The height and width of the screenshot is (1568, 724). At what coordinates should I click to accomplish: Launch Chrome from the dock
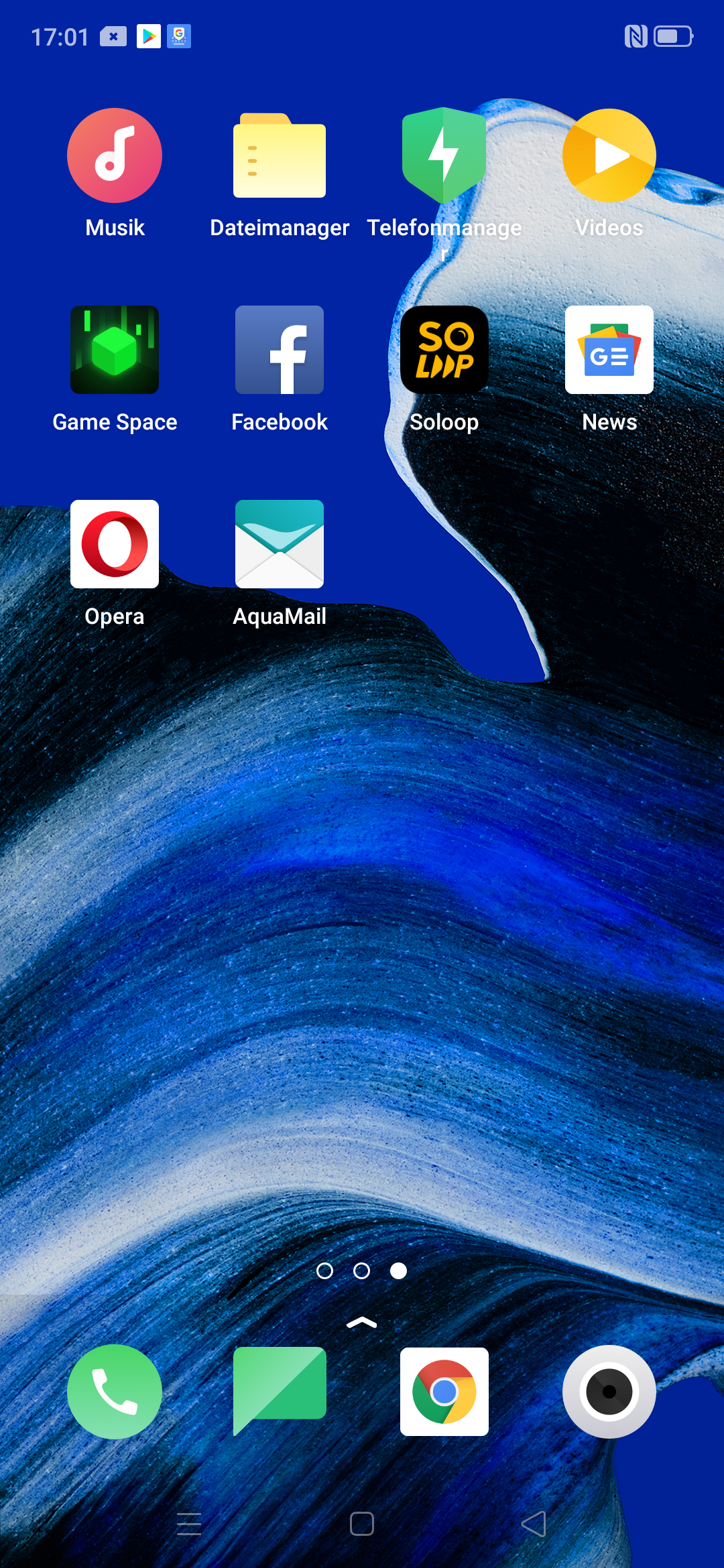pyautogui.click(x=444, y=1392)
